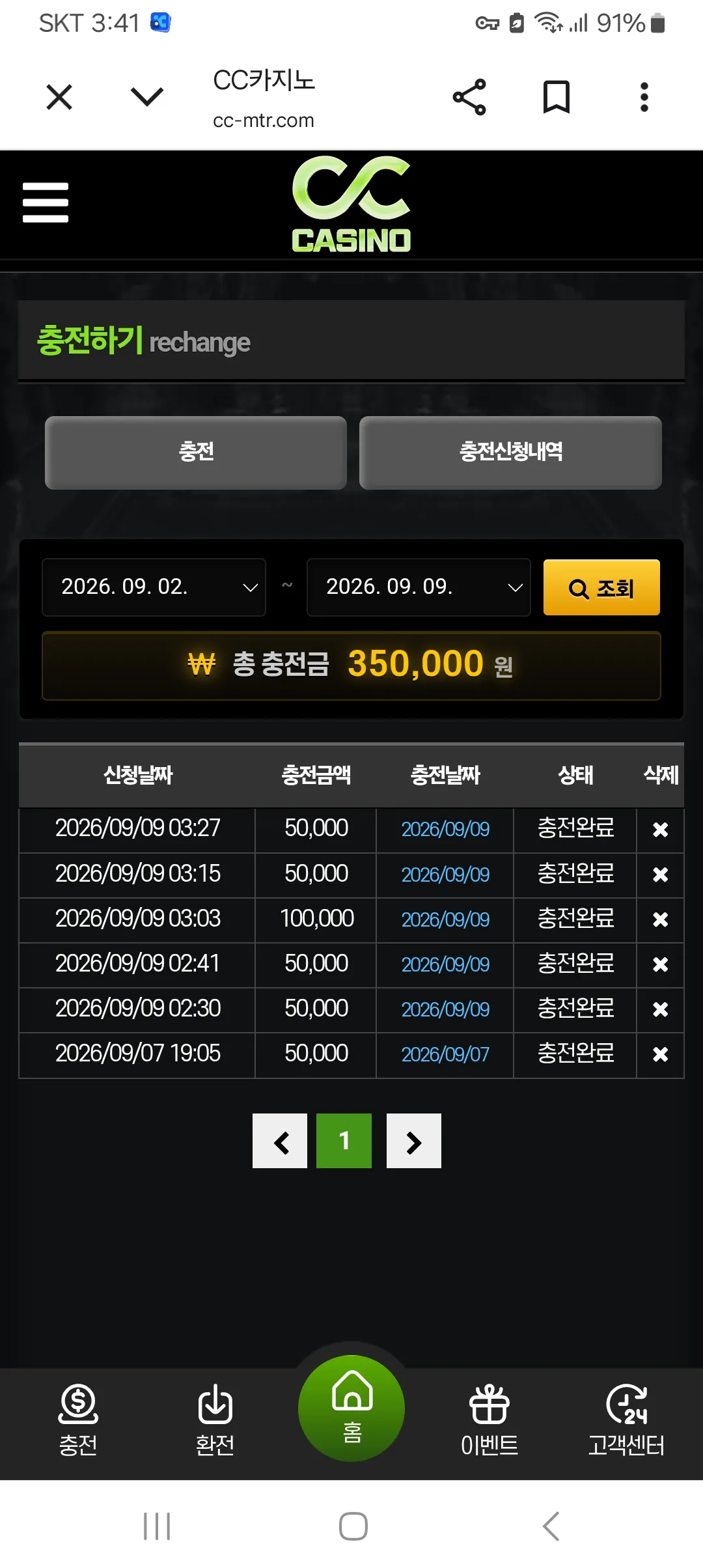Open the hamburger drawer menu
The width and height of the screenshot is (703, 1568).
[x=46, y=203]
